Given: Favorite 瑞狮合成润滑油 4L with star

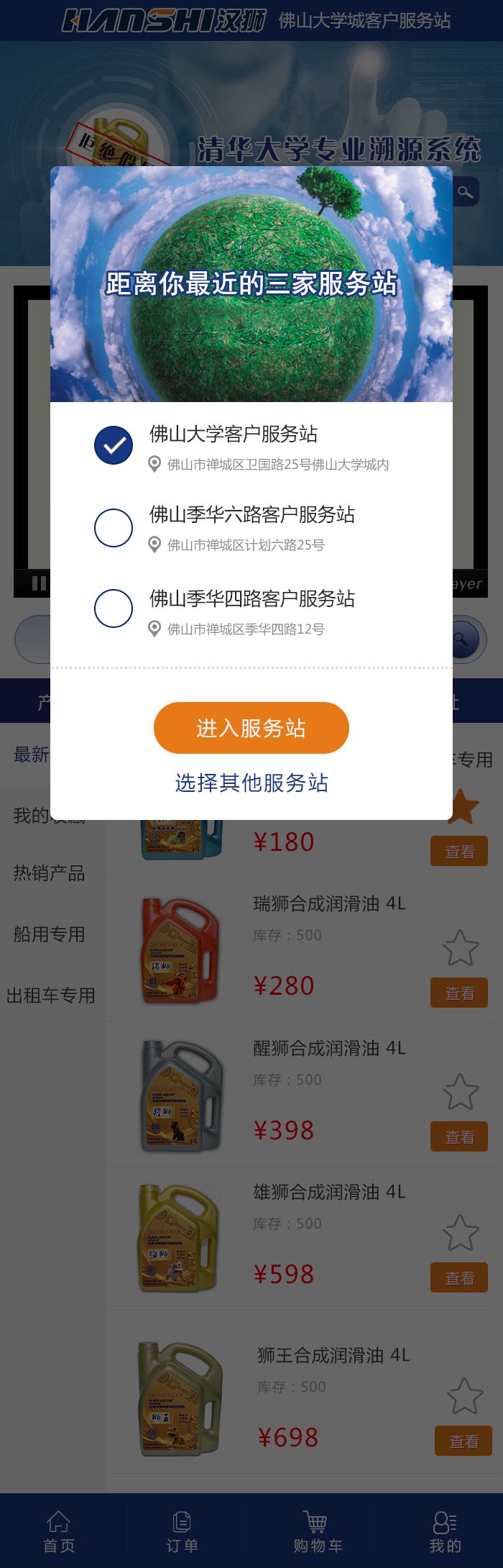Looking at the screenshot, I should [461, 948].
